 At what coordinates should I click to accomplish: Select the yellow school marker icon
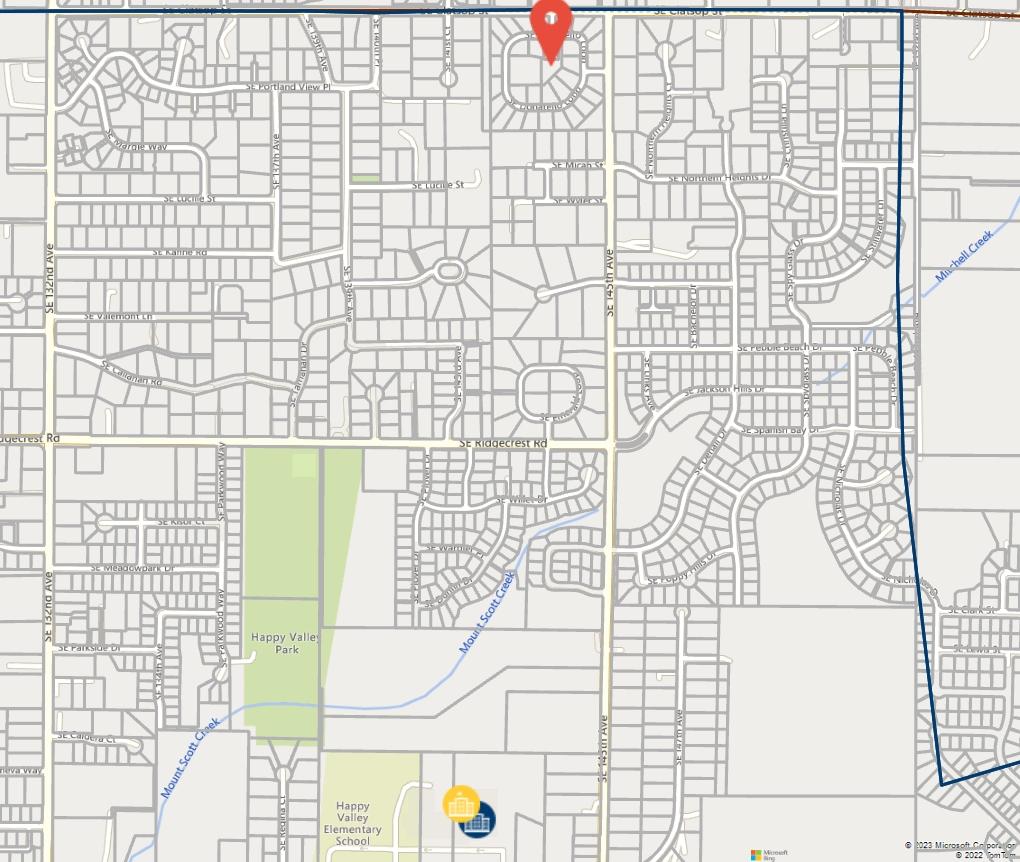click(460, 803)
